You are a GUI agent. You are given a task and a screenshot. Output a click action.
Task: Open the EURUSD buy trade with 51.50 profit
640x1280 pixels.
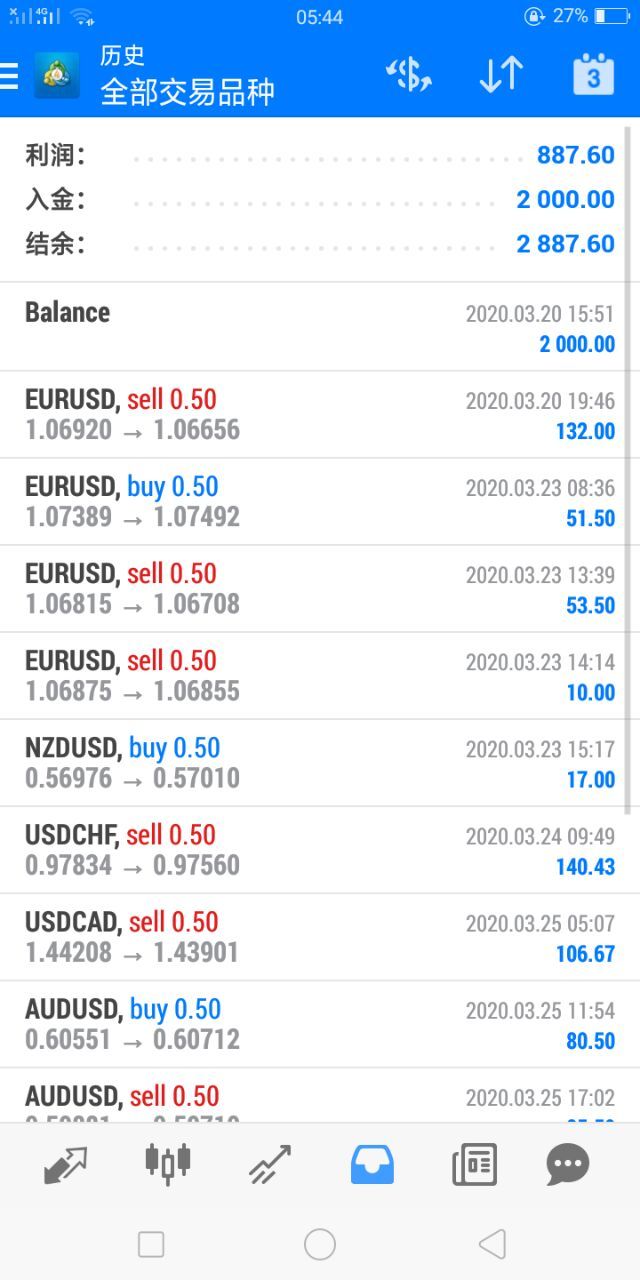pos(320,502)
